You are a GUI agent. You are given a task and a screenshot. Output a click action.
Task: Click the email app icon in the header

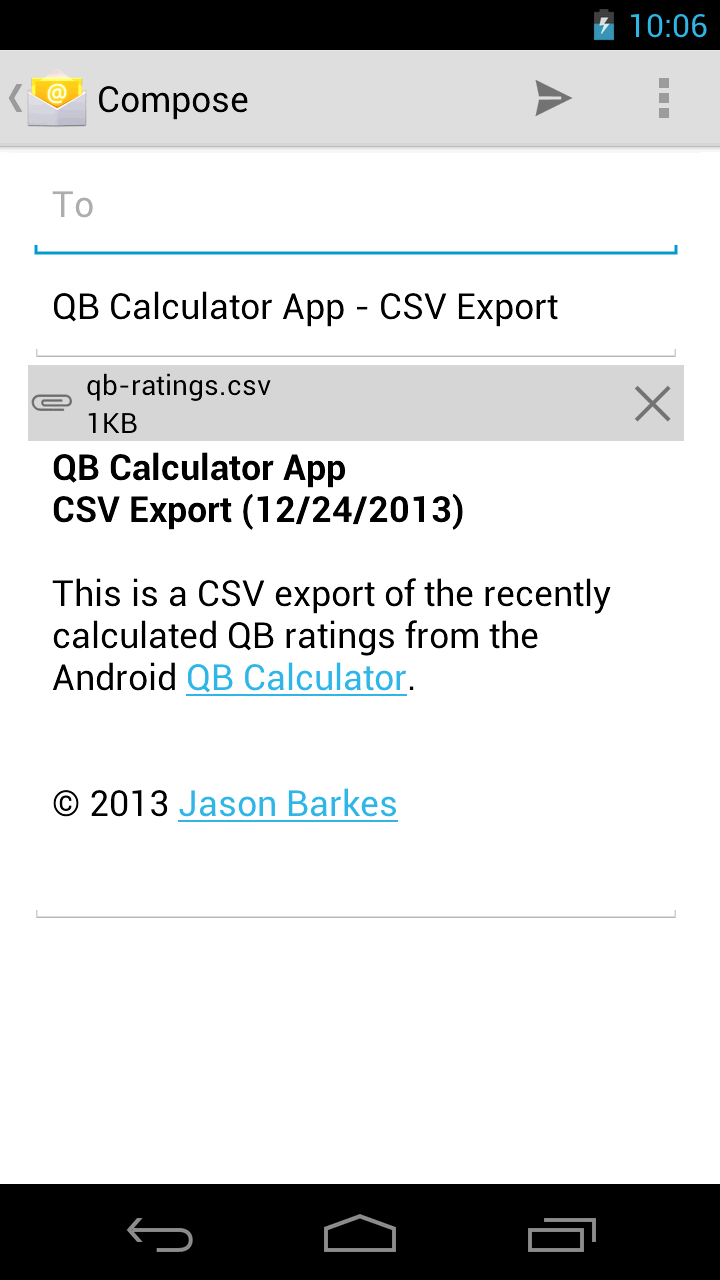(x=57, y=97)
